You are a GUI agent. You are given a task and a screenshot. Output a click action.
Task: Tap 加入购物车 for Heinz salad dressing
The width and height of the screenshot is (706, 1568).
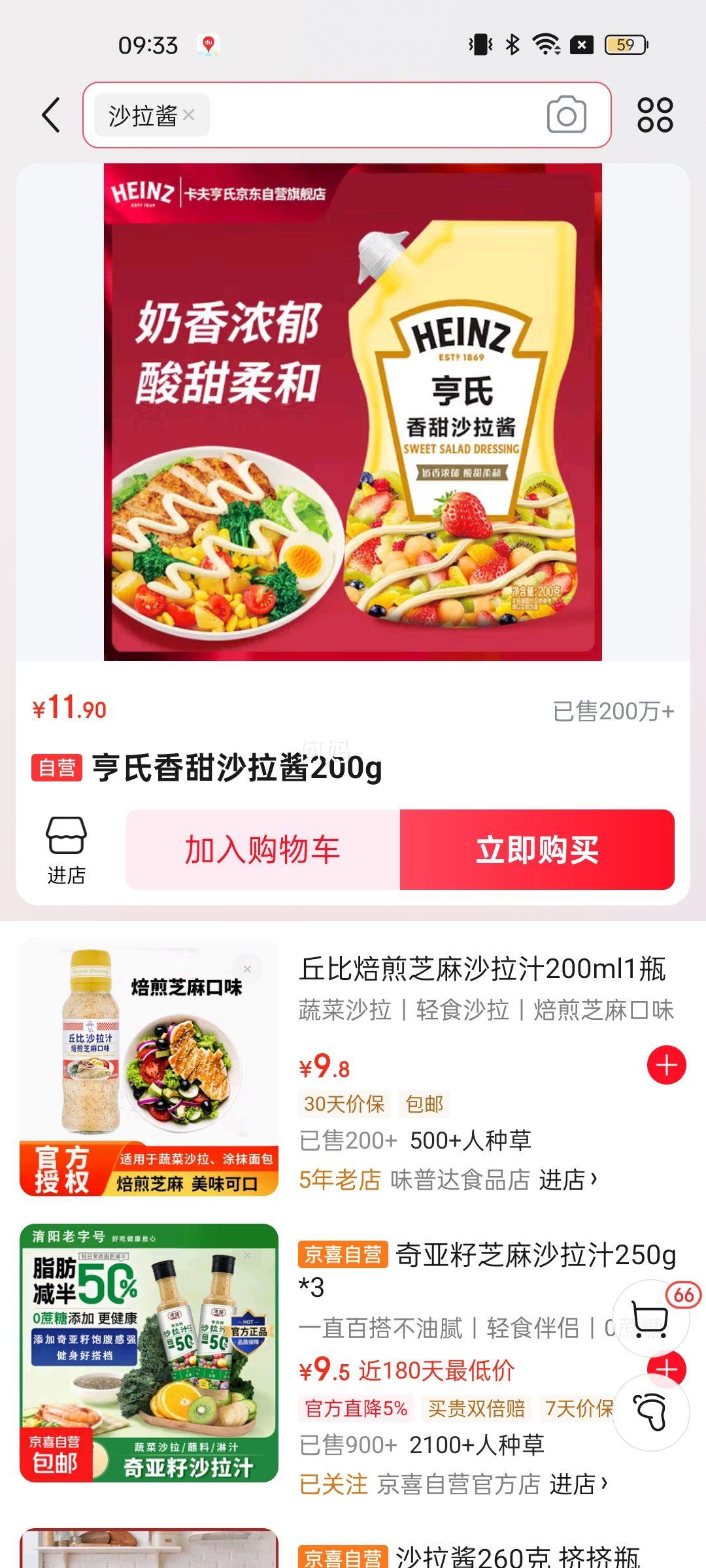(263, 849)
